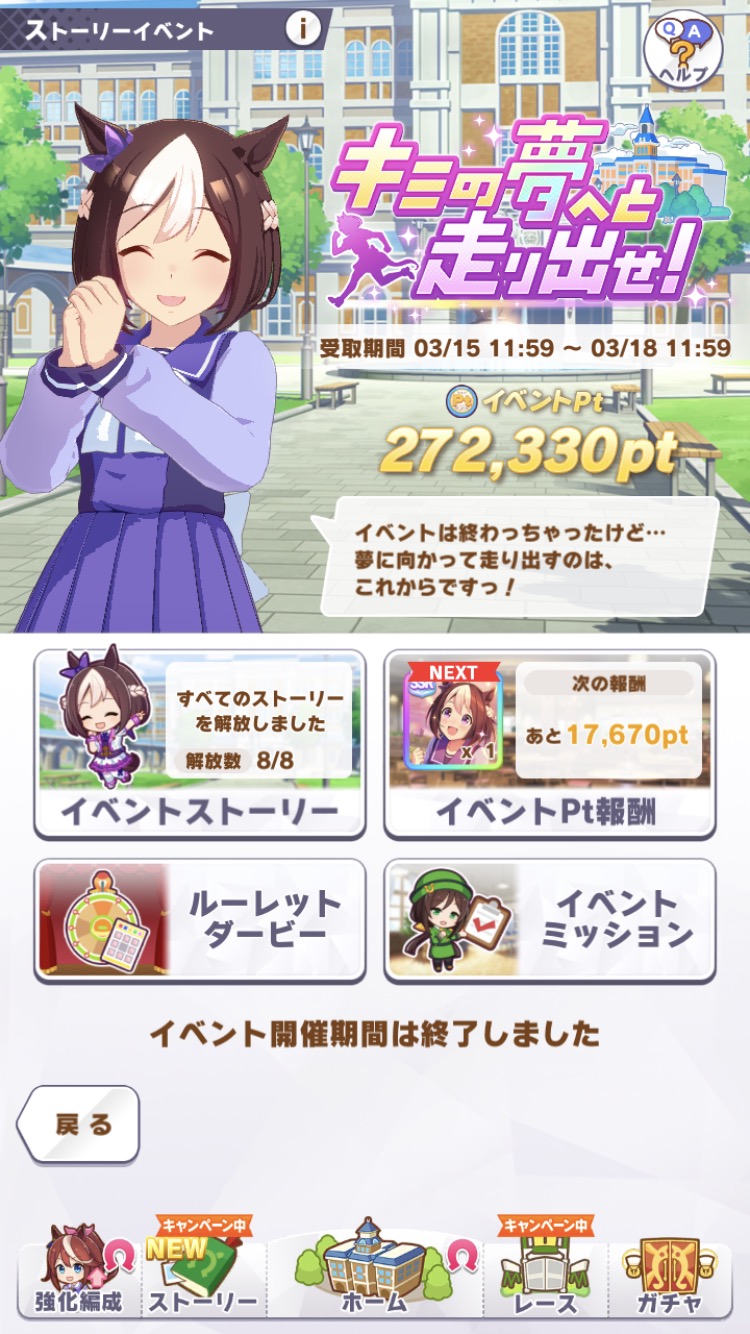750x1334 pixels.
Task: View イベントPt報酬 rewards
Action: [549, 743]
